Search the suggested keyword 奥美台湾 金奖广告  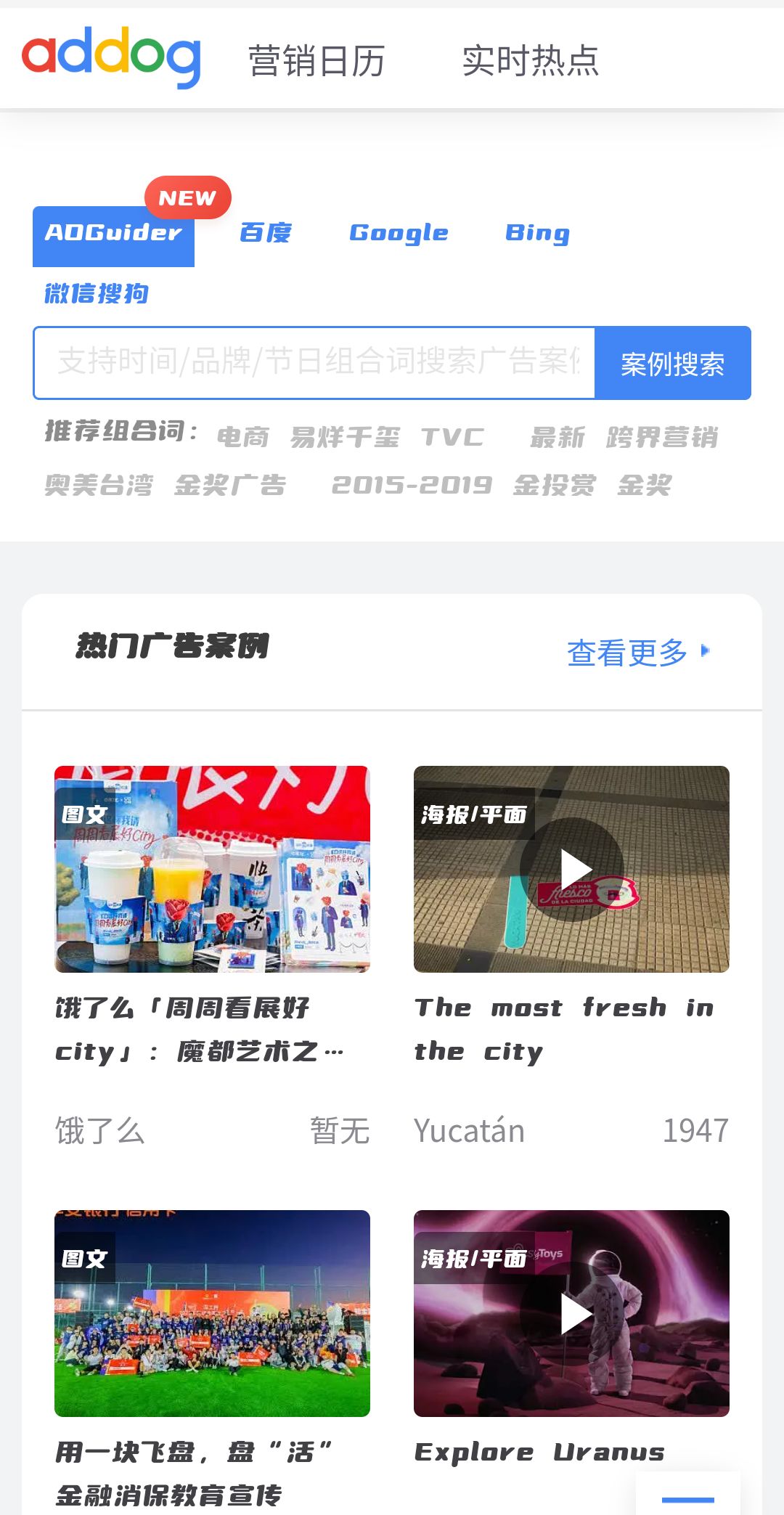(166, 485)
